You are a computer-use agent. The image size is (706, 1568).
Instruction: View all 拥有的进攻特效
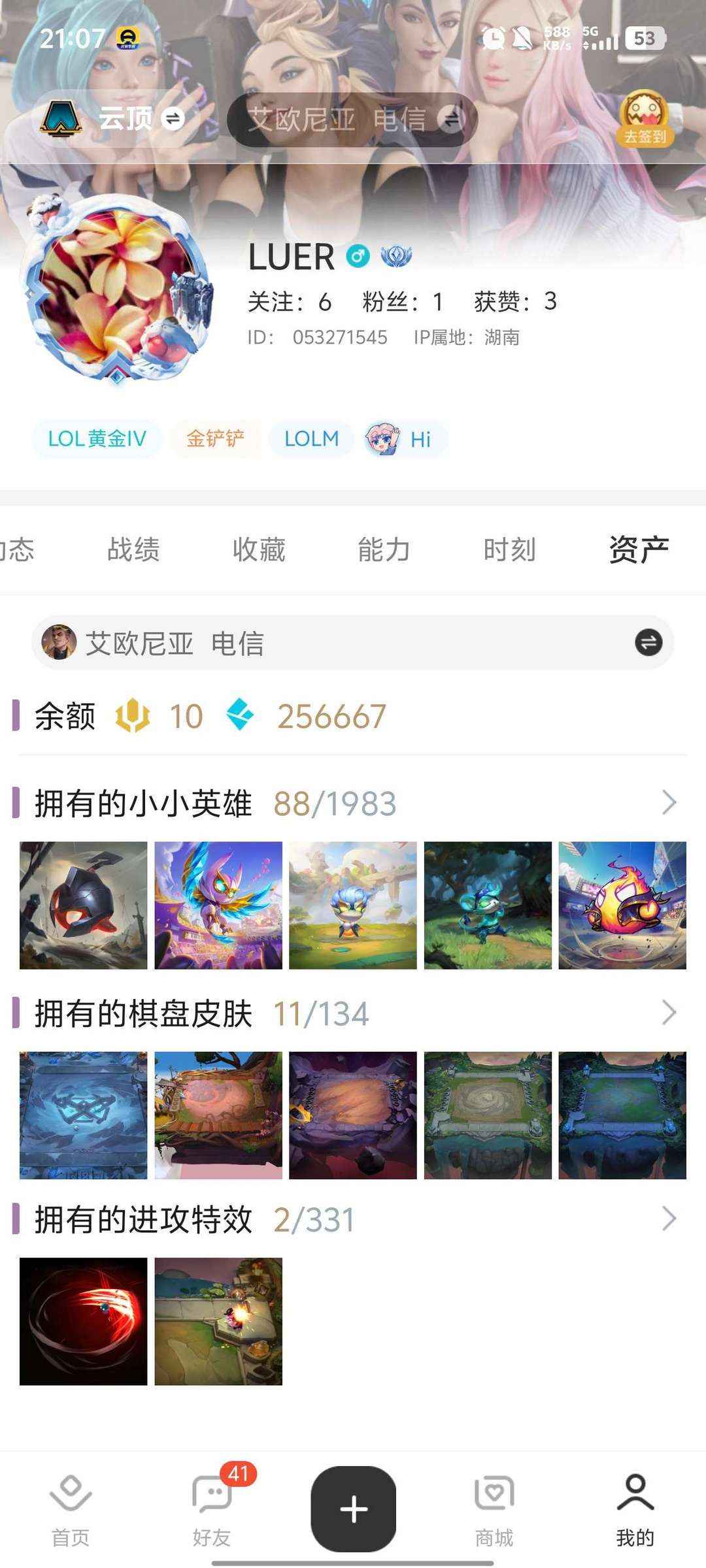click(668, 1219)
